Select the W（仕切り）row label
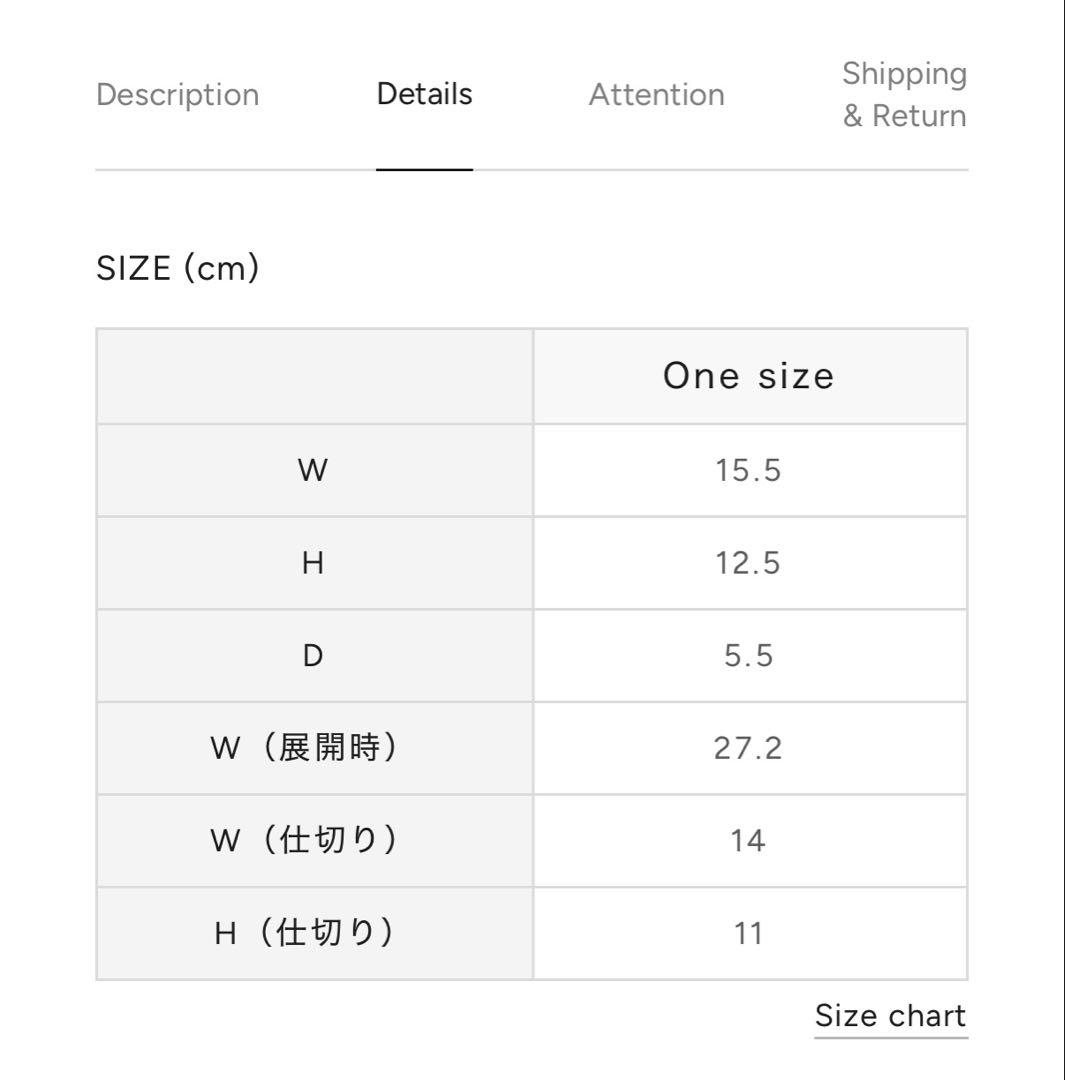The image size is (1065, 1080). tap(314, 840)
